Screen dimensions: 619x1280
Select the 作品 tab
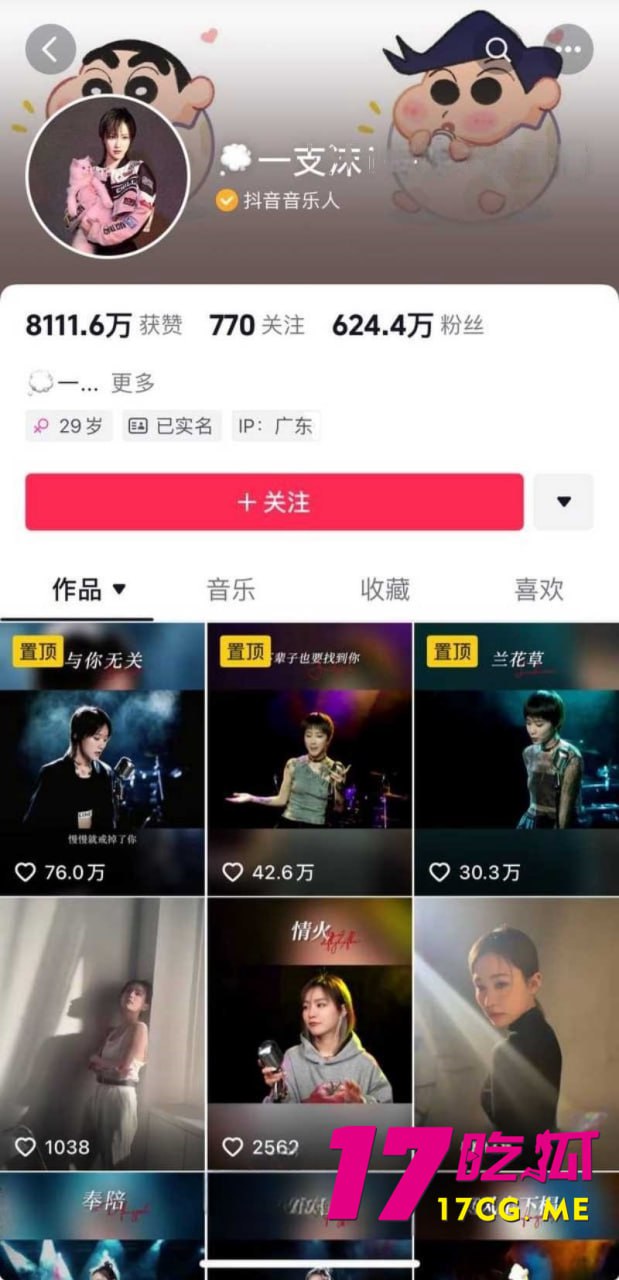click(88, 590)
